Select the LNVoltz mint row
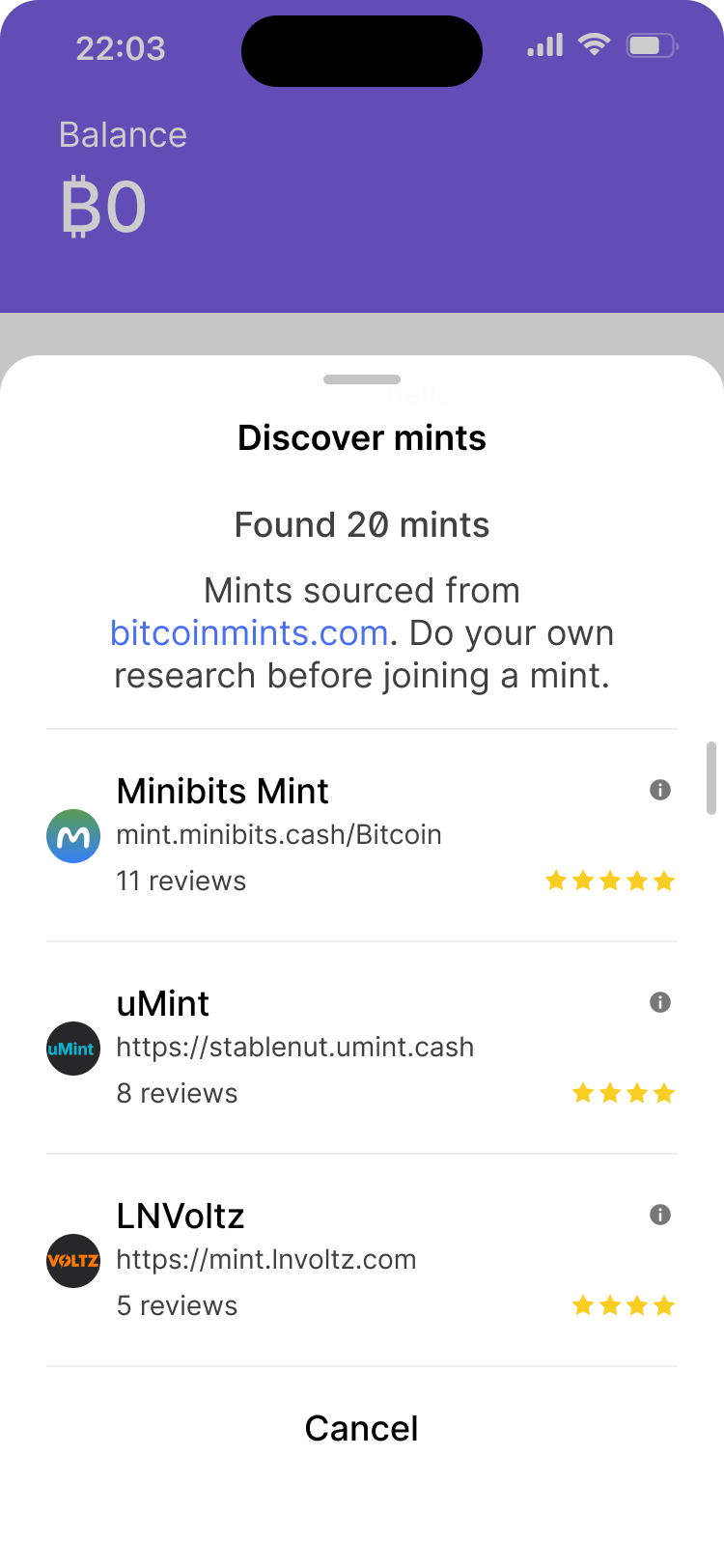Screen dimensions: 724x1568 coord(319,1260)
